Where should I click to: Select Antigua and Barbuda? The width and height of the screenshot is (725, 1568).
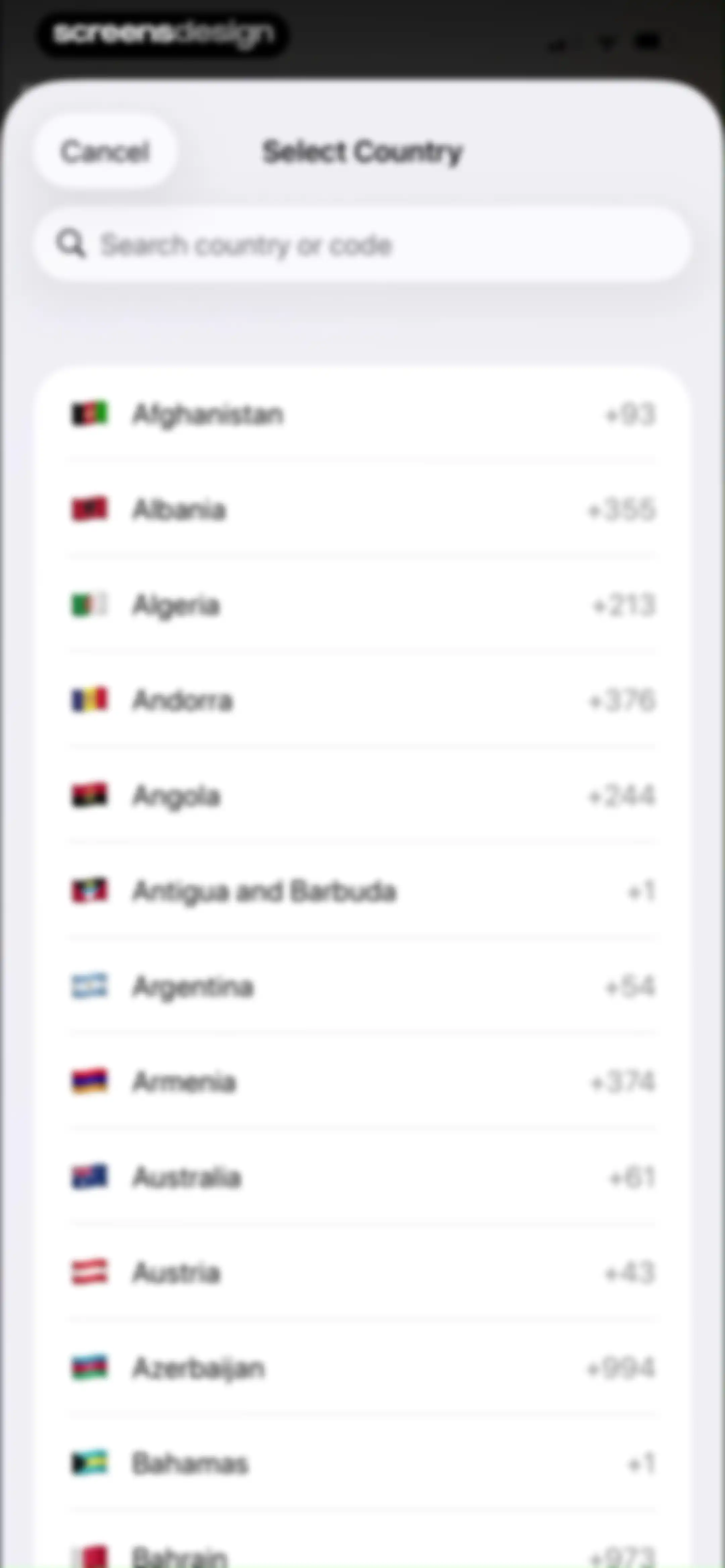(362, 891)
